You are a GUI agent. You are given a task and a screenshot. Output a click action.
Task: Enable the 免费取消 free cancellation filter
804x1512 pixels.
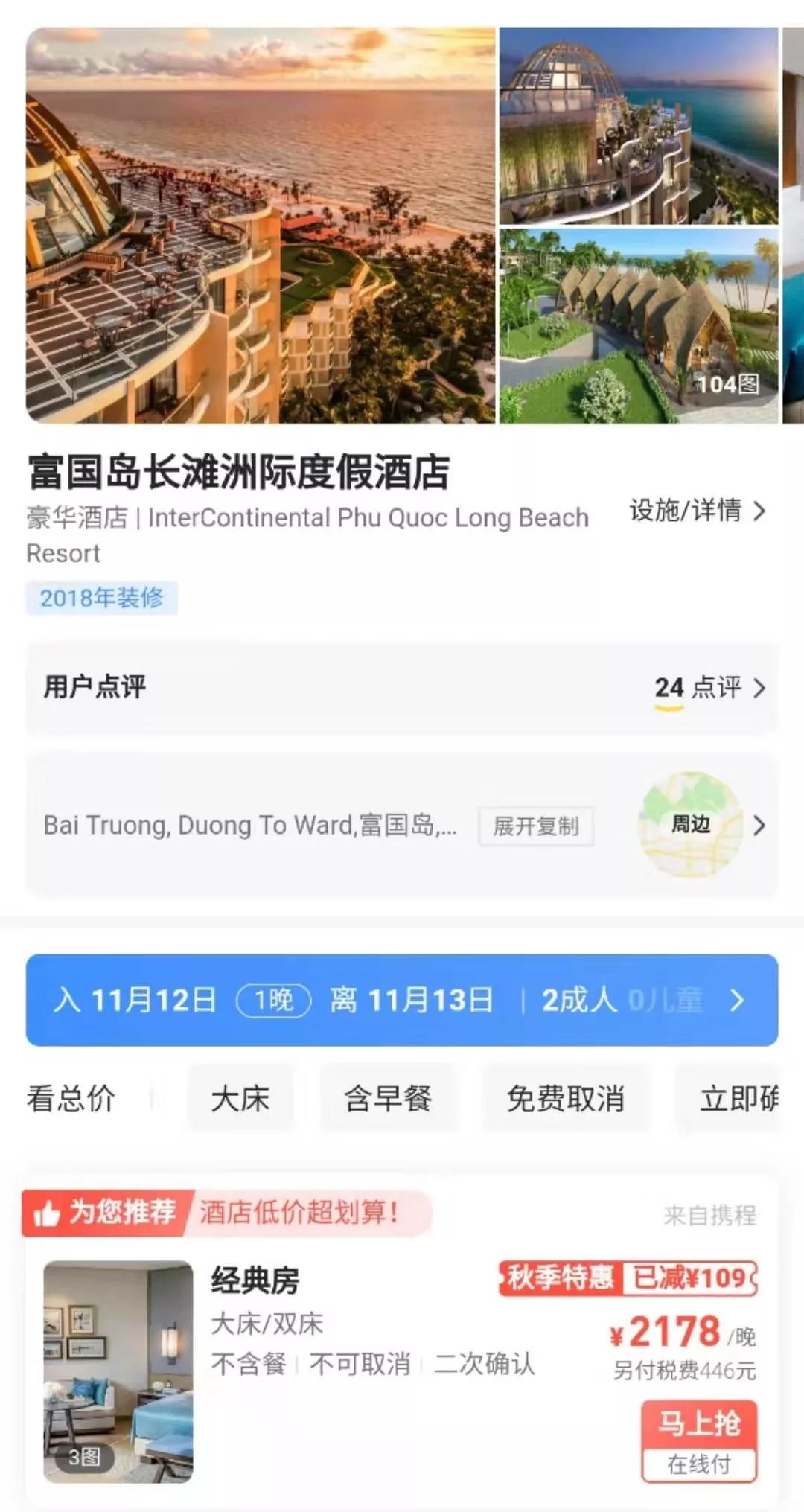567,1099
